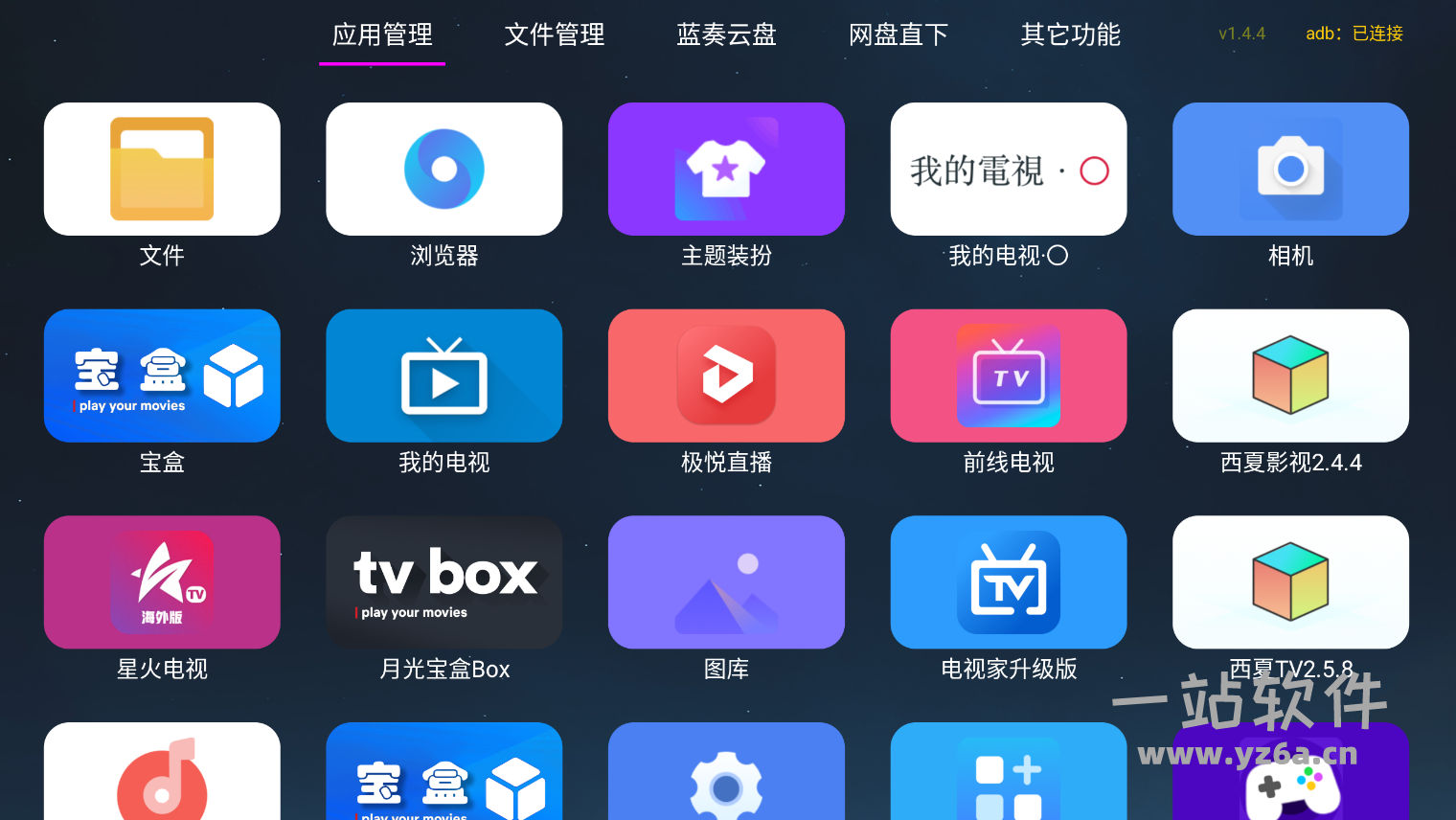Open the 宝盒 app tile
This screenshot has width=1456, height=820.
162,376
